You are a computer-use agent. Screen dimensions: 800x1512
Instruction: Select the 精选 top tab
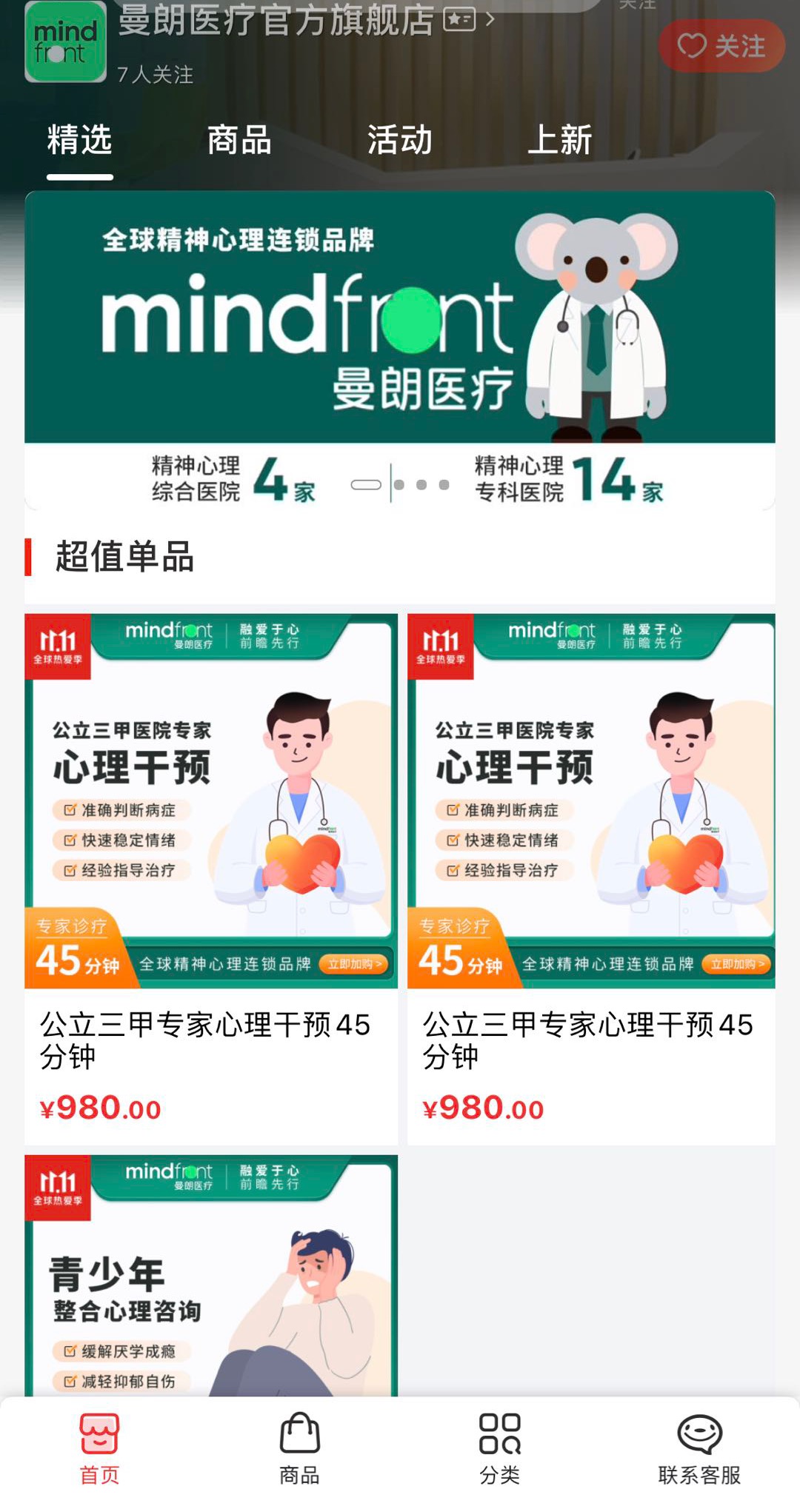(79, 140)
